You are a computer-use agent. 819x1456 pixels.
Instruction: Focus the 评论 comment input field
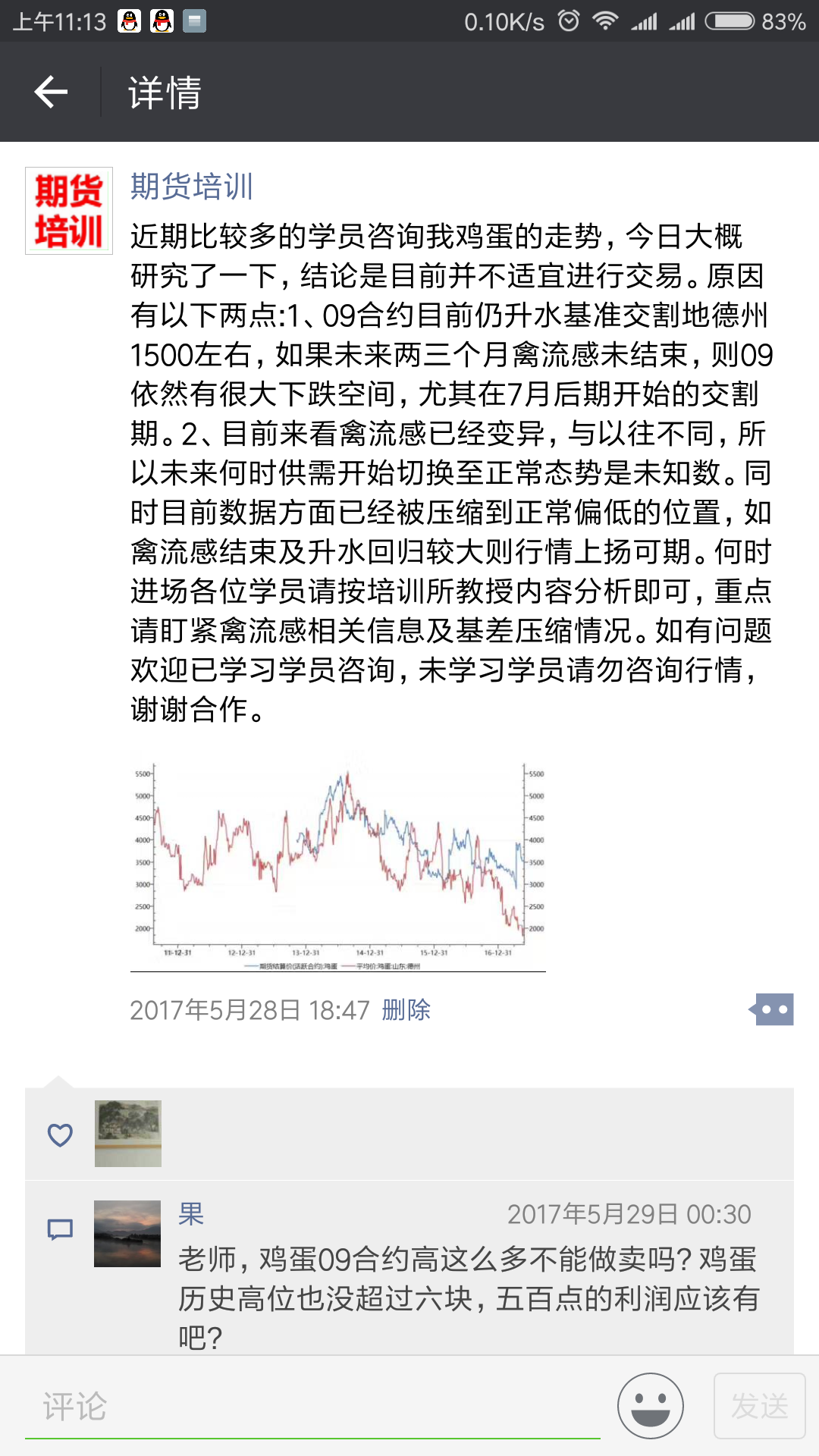[x=312, y=1407]
